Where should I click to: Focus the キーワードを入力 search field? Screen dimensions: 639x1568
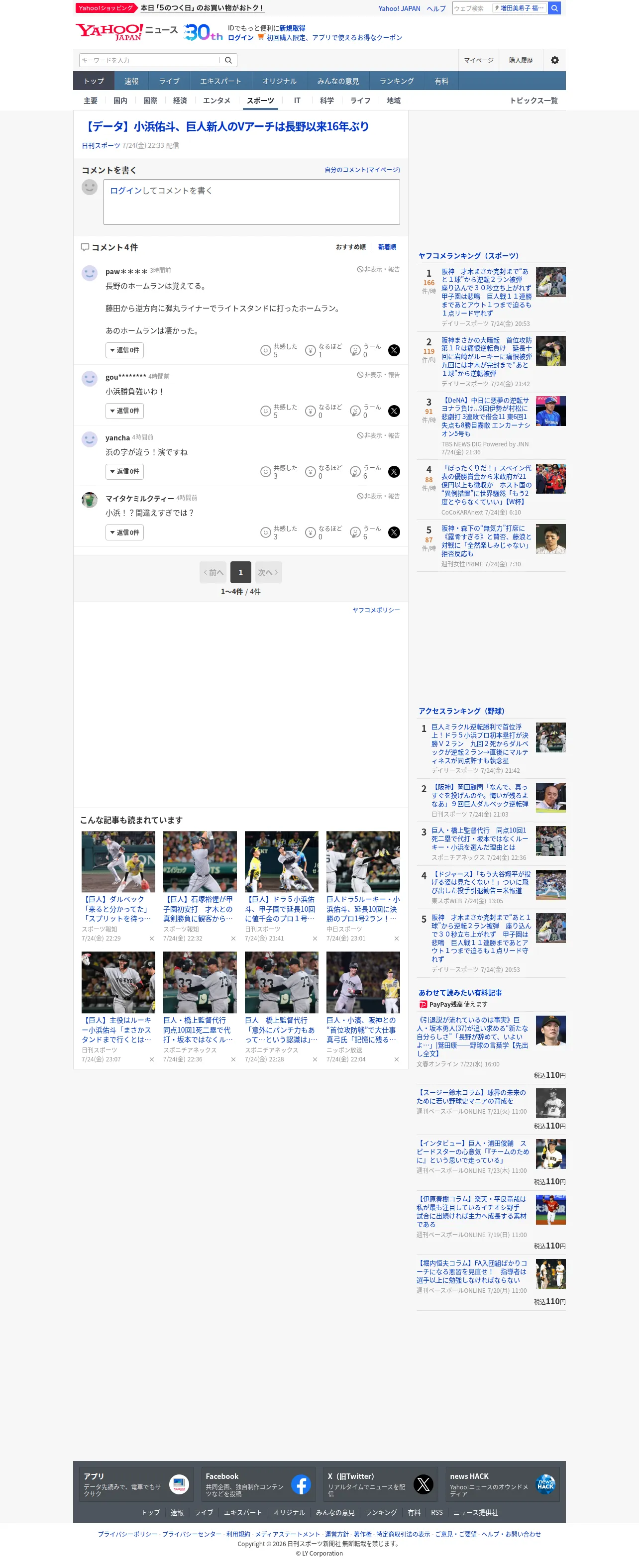(x=149, y=60)
